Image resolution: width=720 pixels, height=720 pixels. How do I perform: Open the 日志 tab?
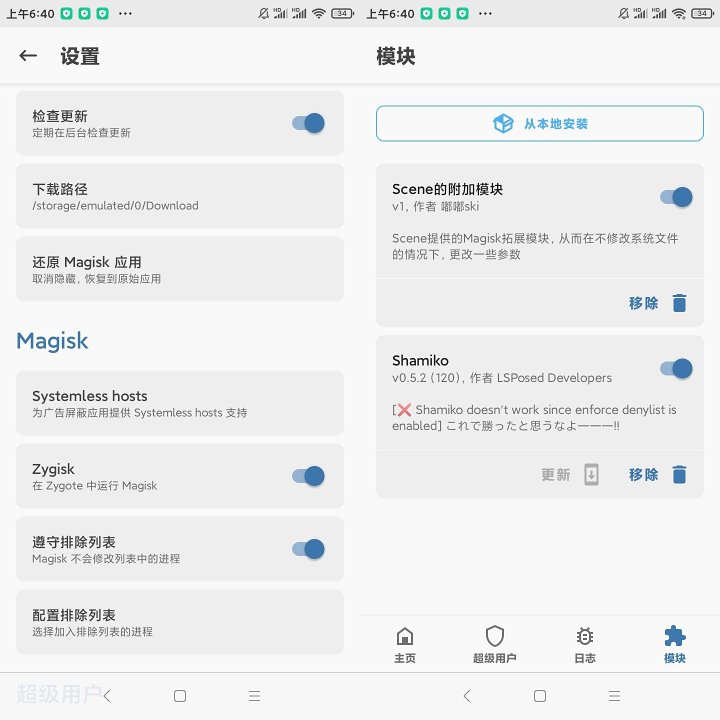click(x=585, y=645)
